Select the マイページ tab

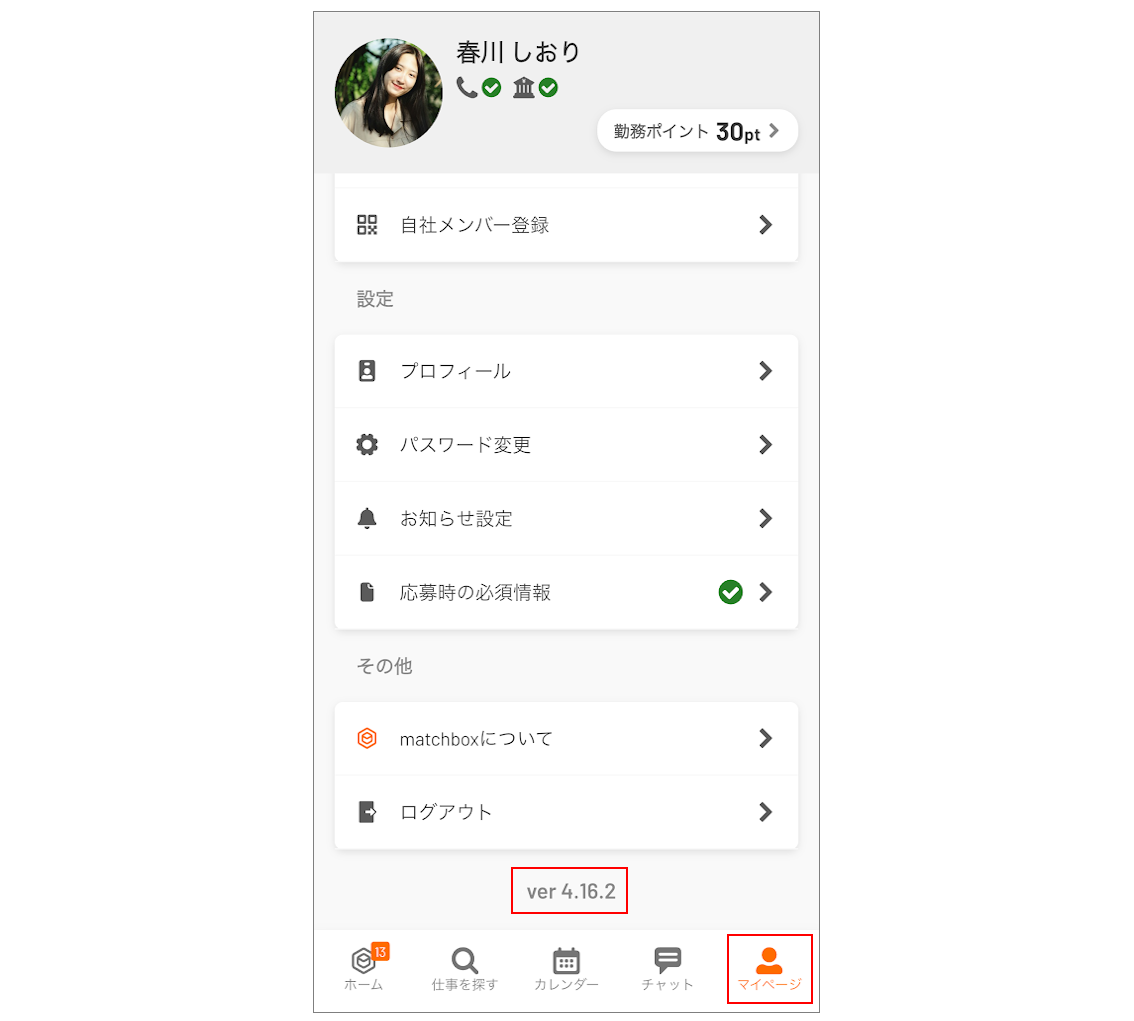(x=769, y=969)
